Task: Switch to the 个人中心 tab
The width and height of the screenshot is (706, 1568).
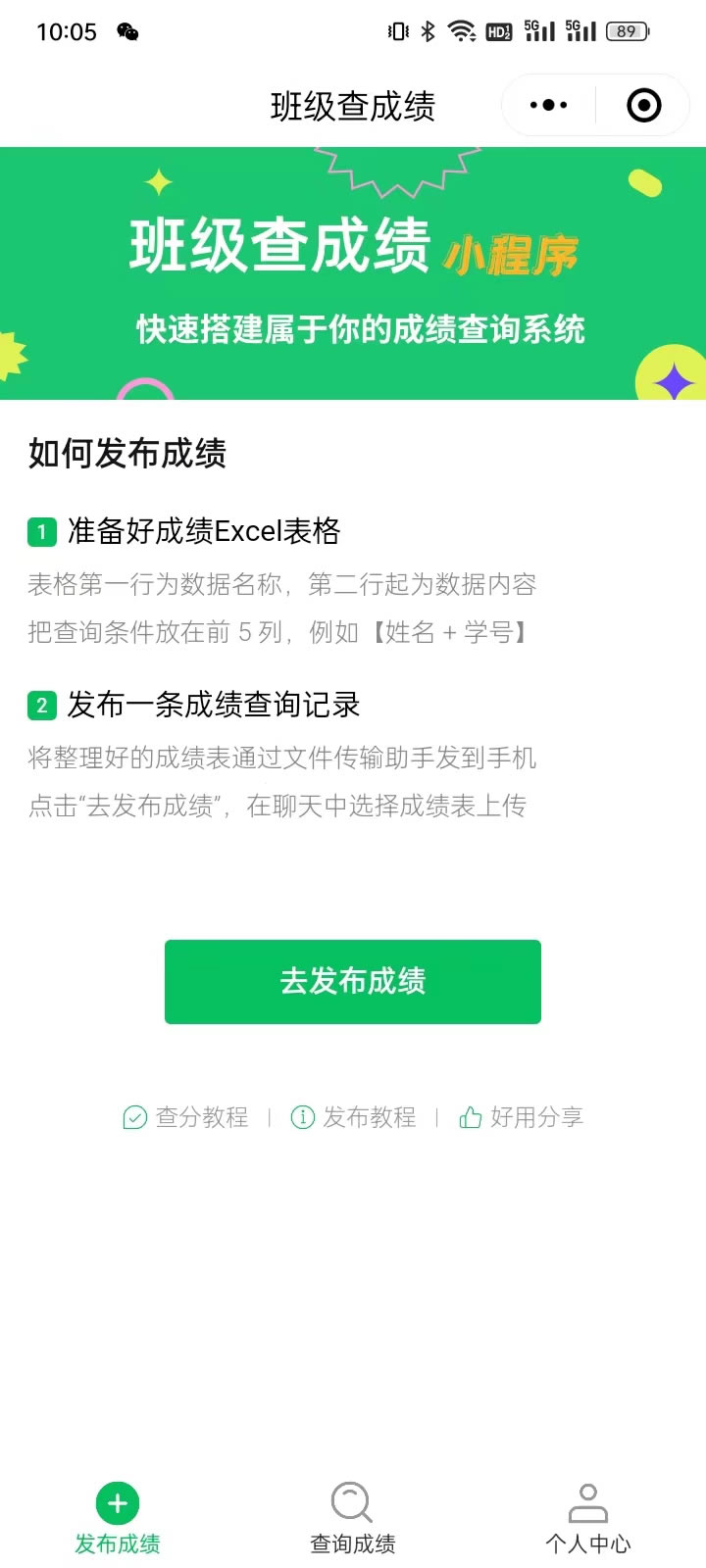Action: pyautogui.click(x=588, y=1519)
